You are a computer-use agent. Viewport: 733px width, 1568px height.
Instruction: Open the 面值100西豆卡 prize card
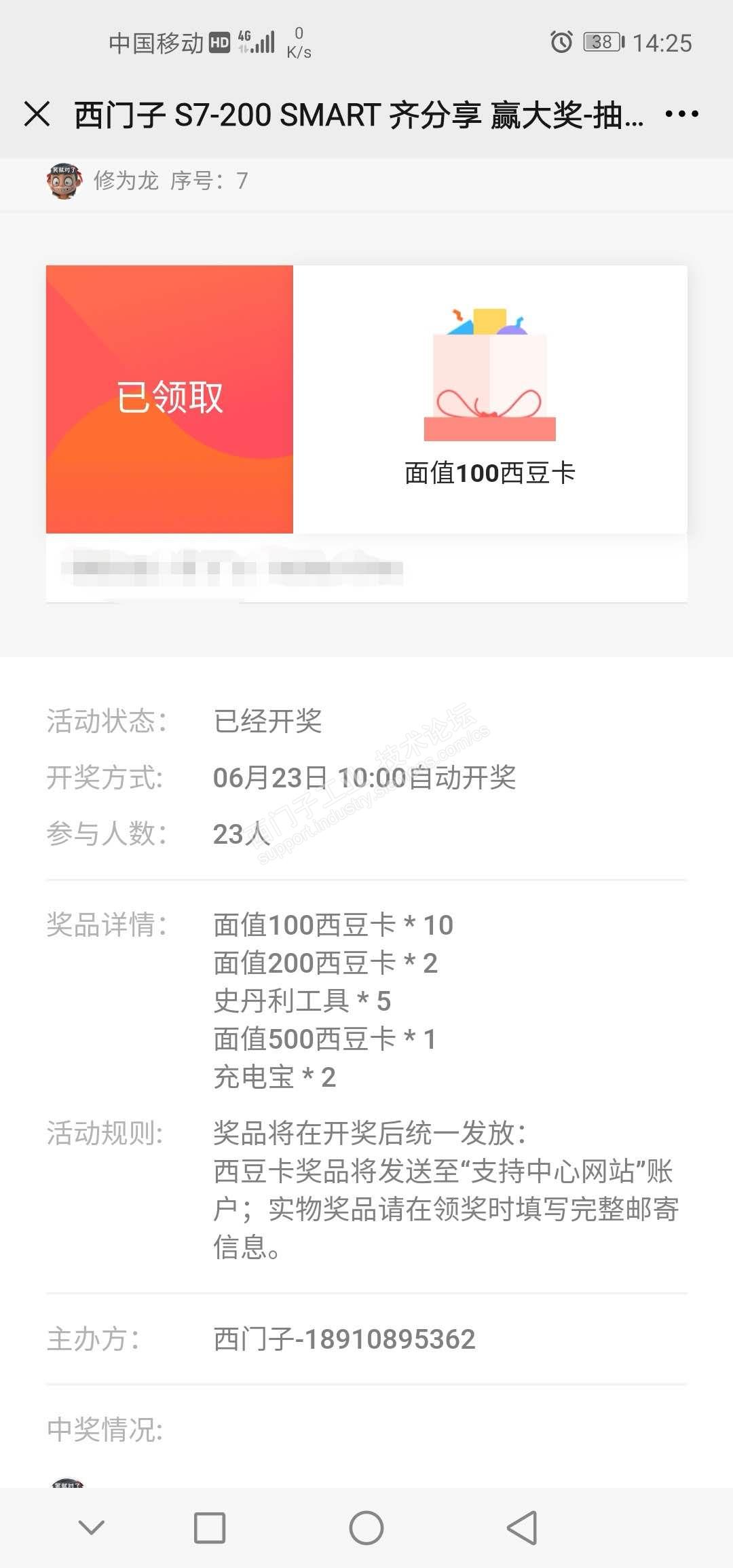(x=489, y=399)
